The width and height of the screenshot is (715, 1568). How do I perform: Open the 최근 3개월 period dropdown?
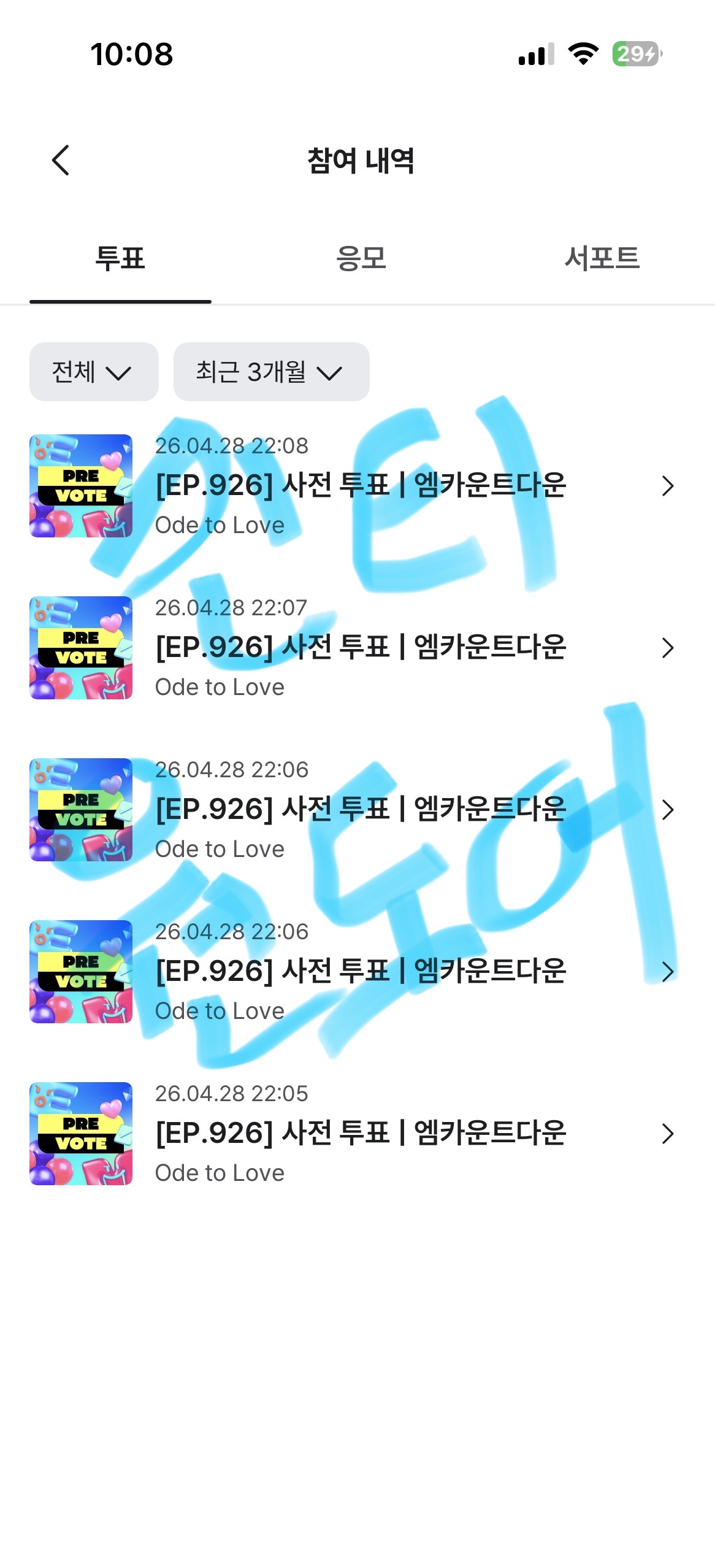(272, 372)
